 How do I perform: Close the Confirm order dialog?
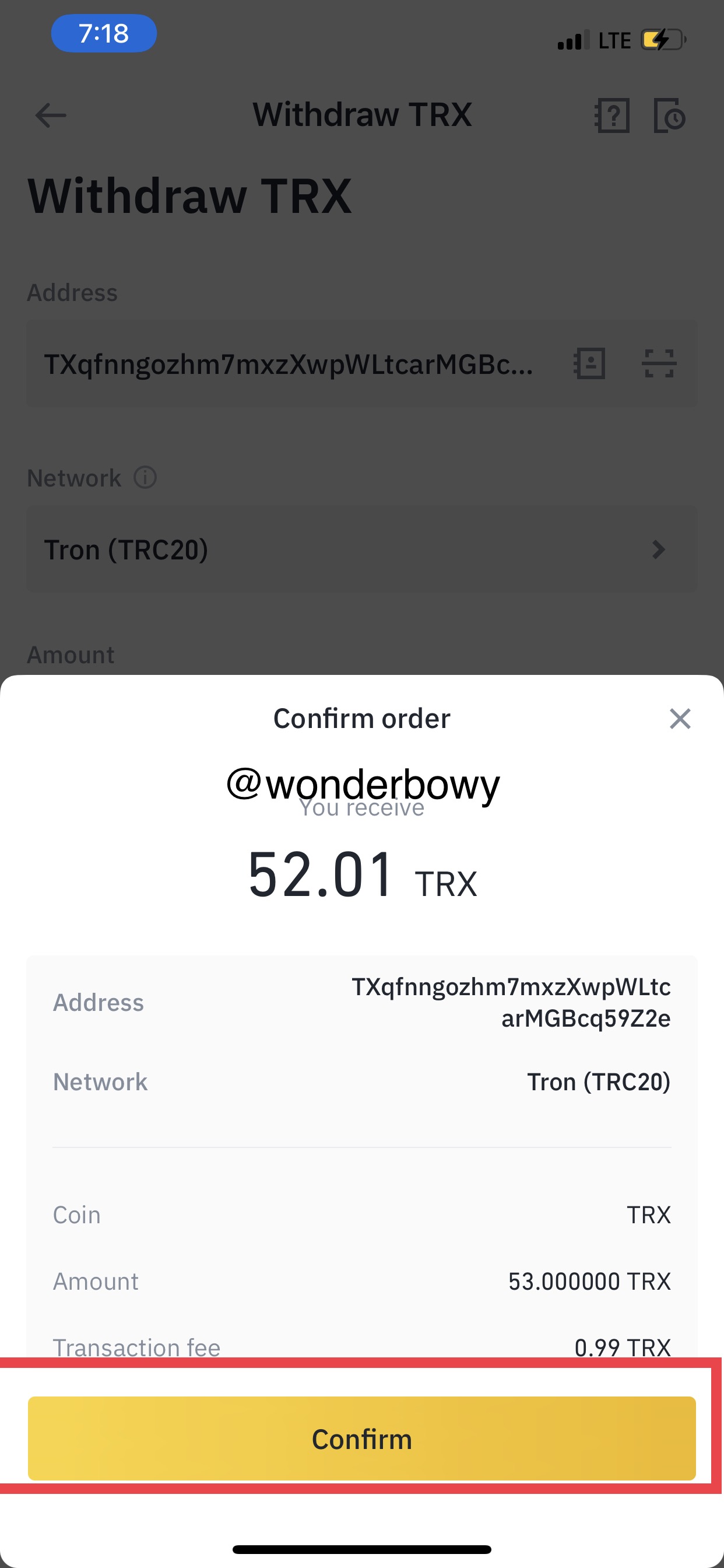[x=680, y=719]
